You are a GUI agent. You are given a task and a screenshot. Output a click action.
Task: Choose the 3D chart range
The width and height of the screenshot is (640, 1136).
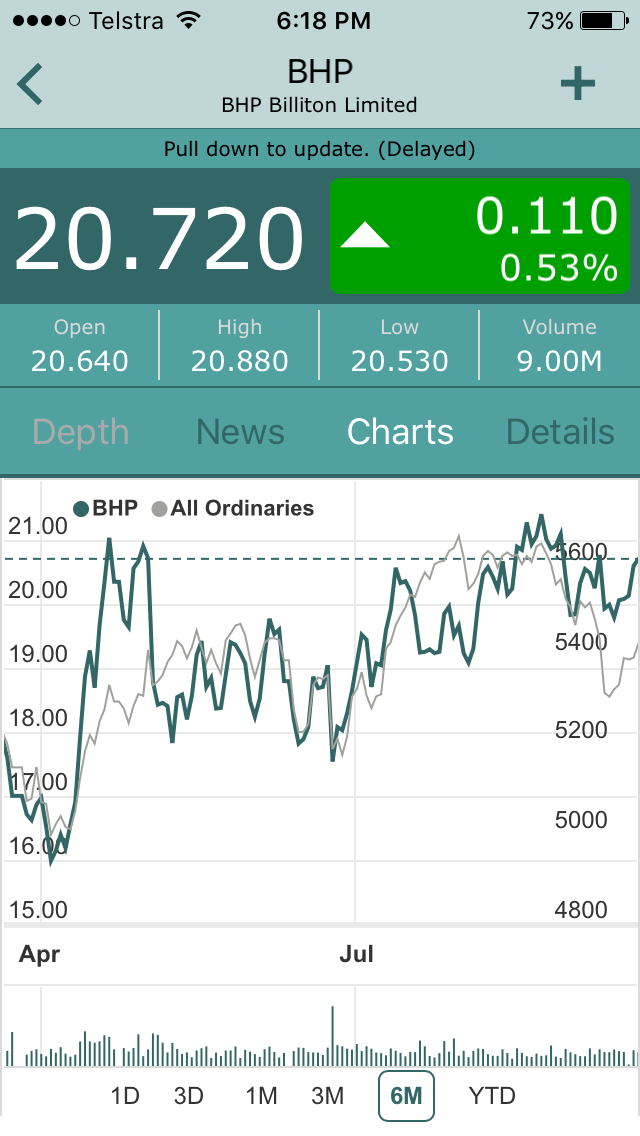click(188, 1095)
